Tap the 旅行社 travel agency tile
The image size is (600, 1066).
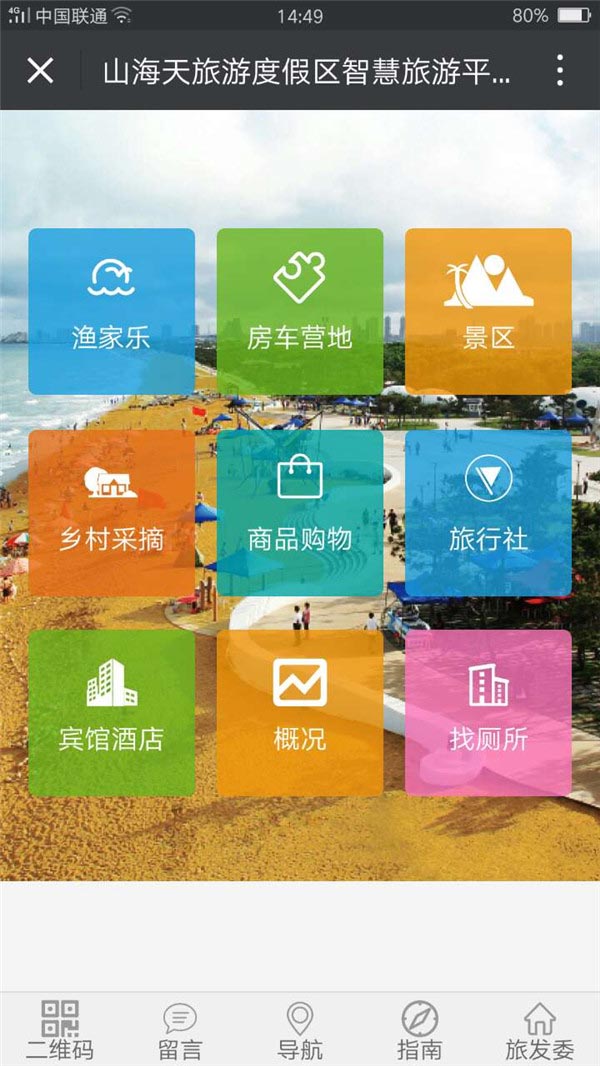488,512
